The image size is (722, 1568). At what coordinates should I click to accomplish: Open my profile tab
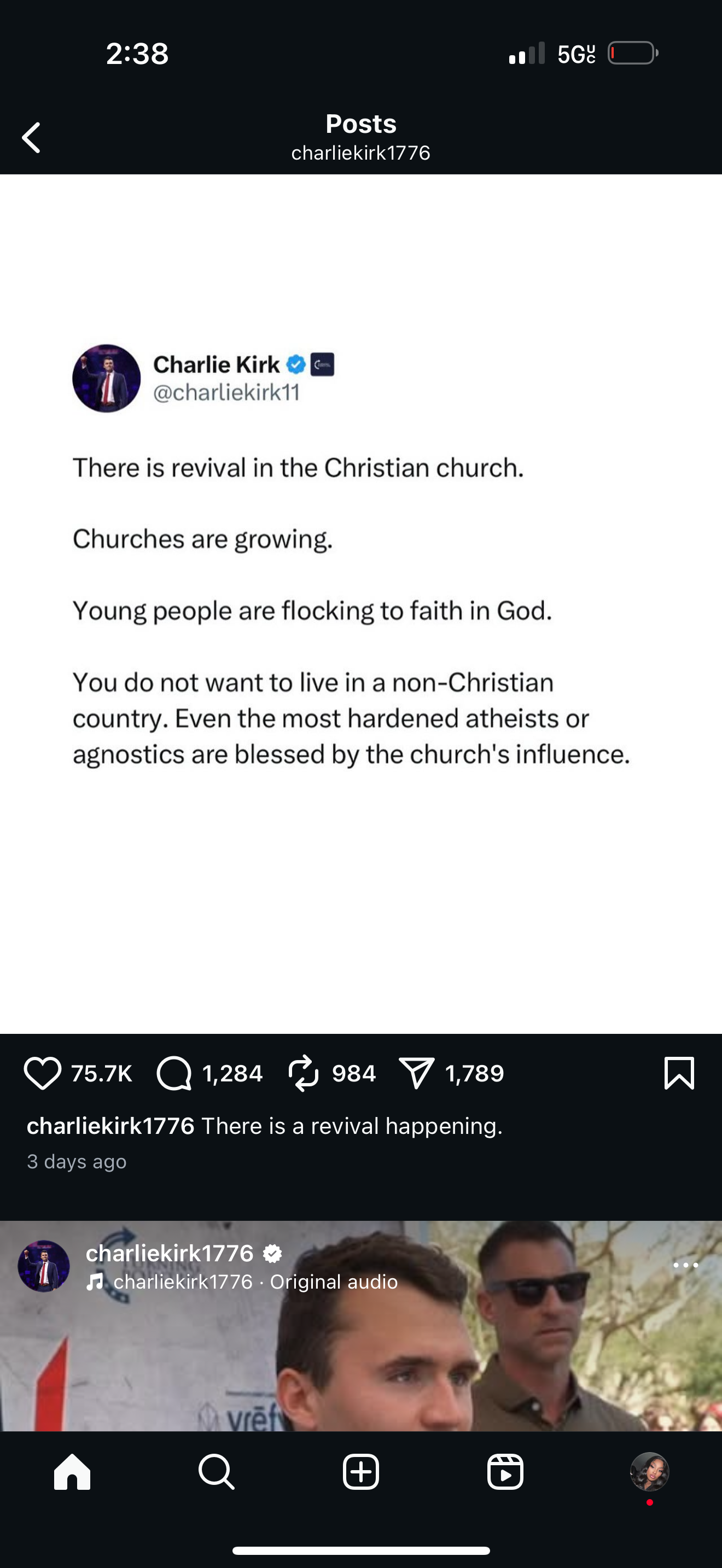point(650,1472)
